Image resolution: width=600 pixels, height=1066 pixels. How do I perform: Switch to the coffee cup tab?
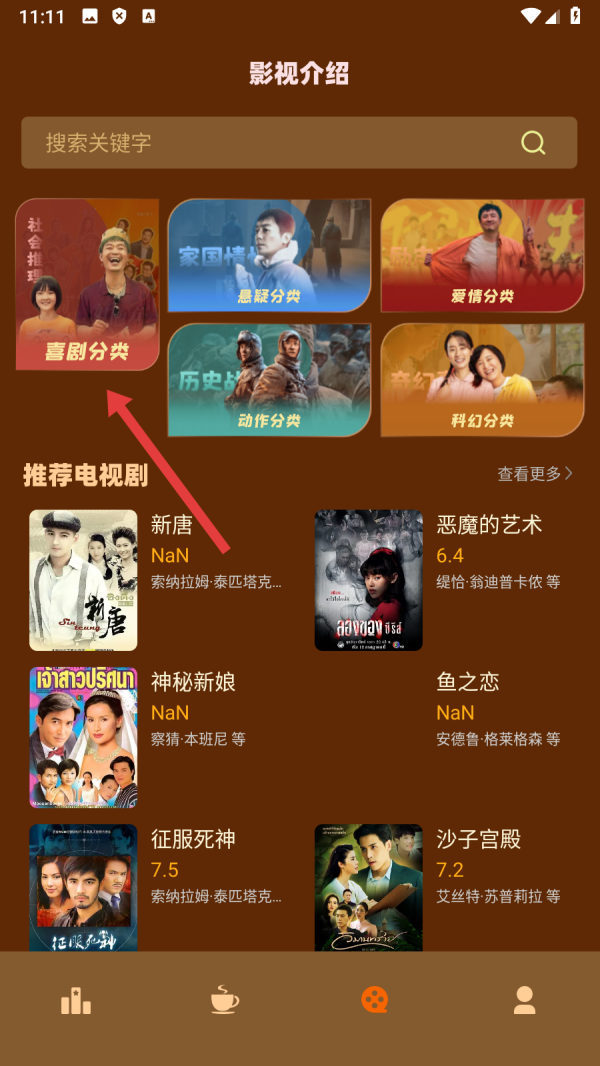[x=224, y=1001]
